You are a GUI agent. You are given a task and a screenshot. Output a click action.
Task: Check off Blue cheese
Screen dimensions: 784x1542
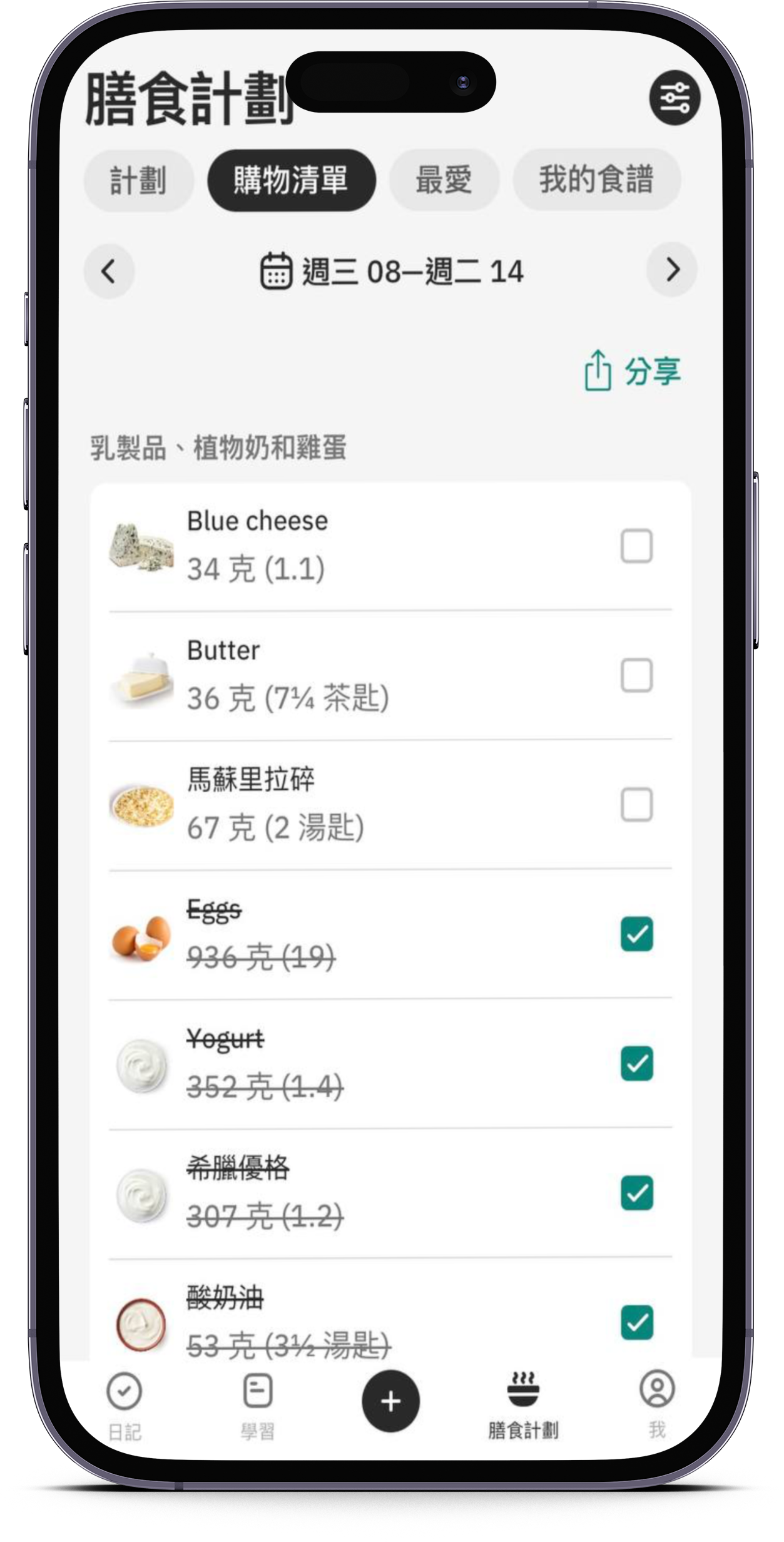point(636,546)
